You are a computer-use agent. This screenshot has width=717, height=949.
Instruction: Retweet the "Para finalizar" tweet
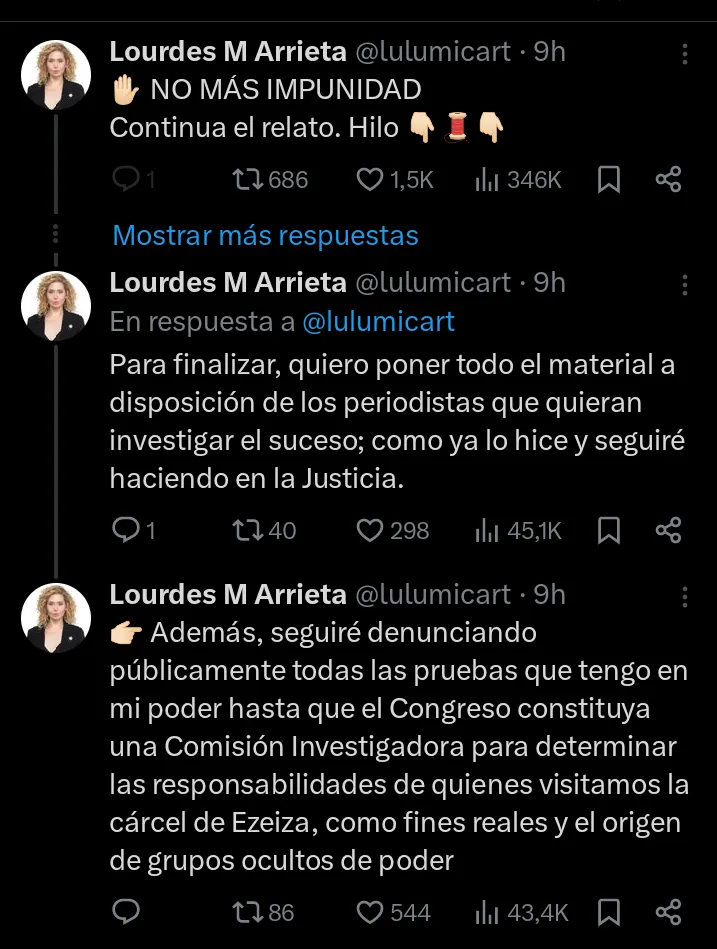(246, 530)
